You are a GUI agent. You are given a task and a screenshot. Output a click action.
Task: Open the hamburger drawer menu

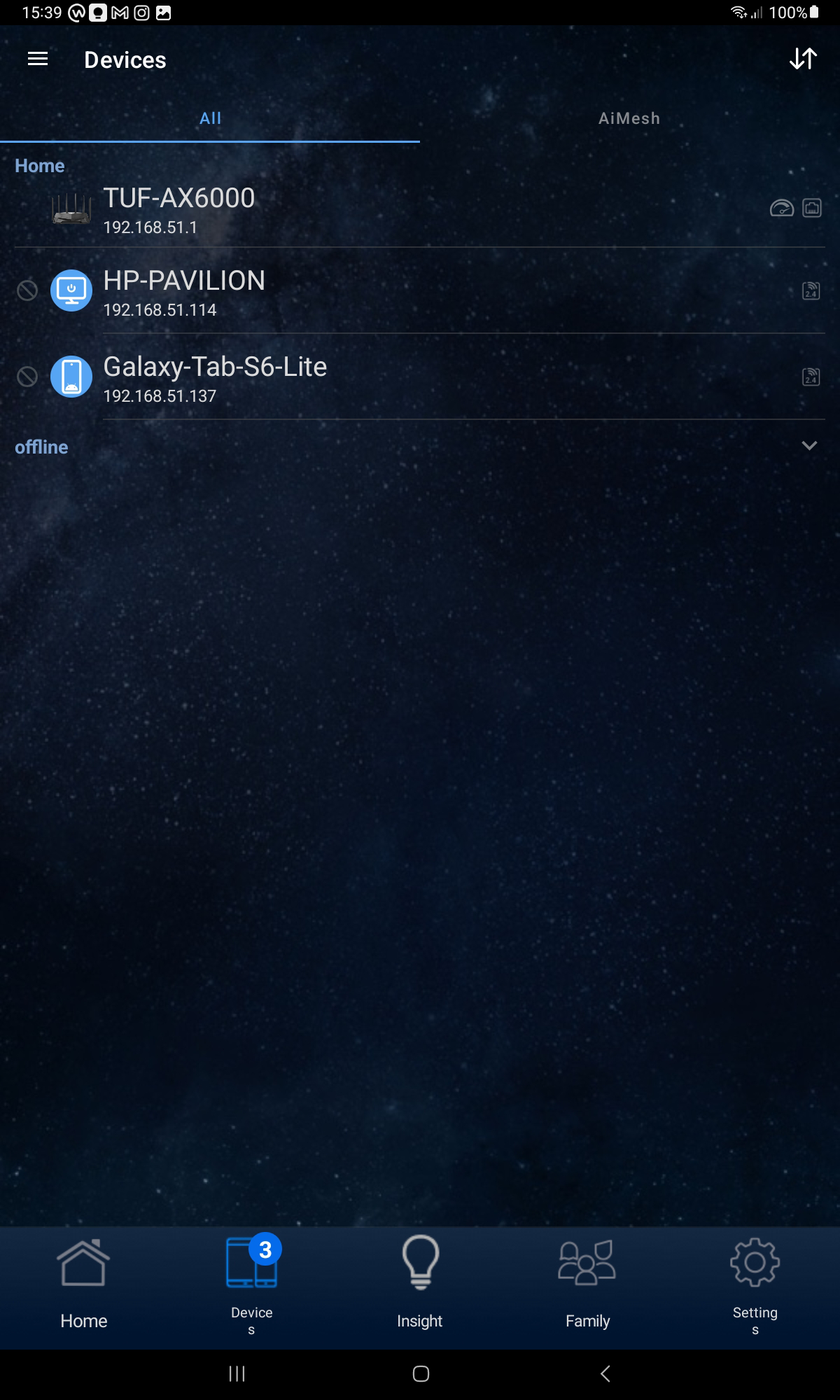point(38,59)
